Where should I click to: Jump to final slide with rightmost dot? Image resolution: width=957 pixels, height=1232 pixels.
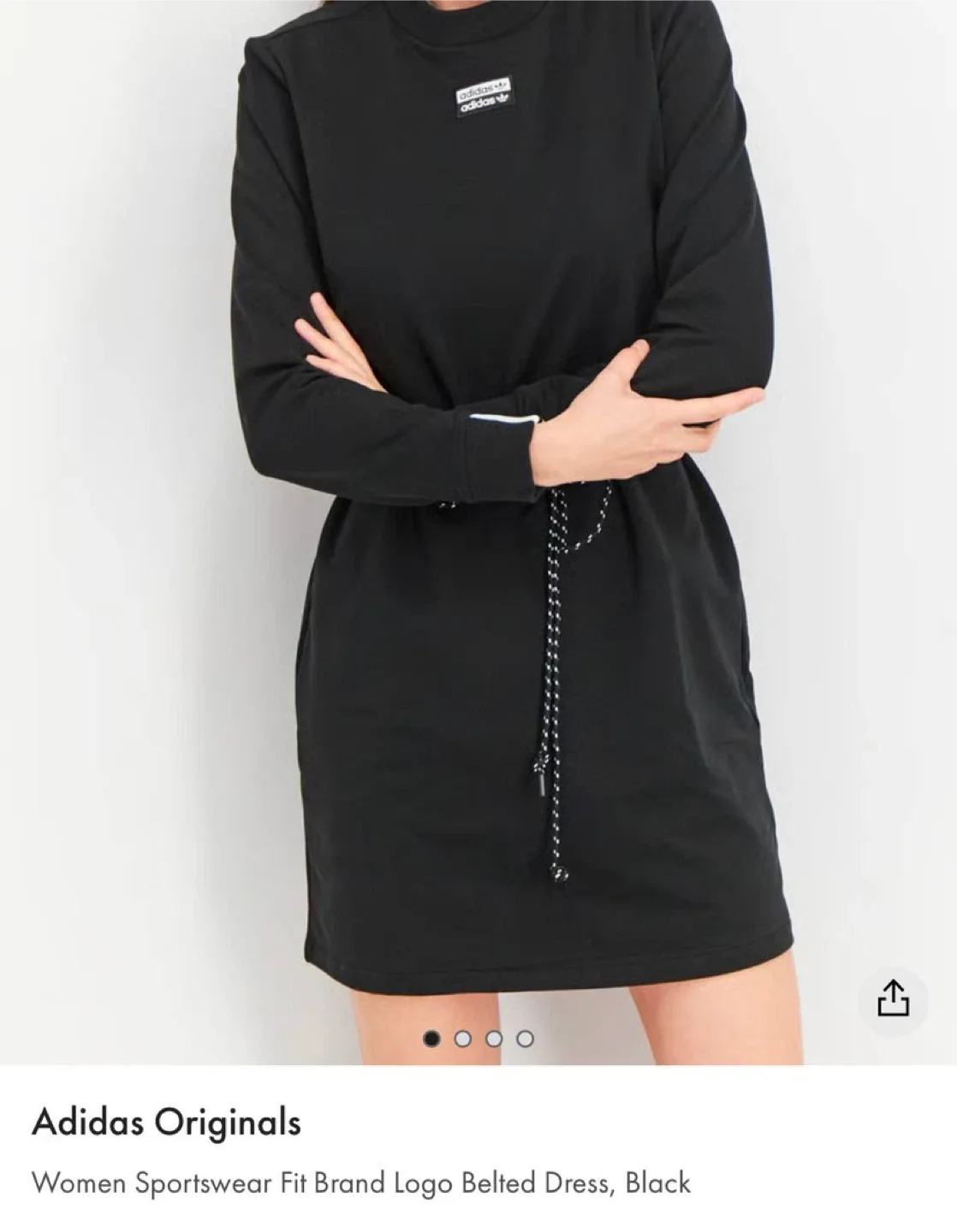tap(524, 1037)
